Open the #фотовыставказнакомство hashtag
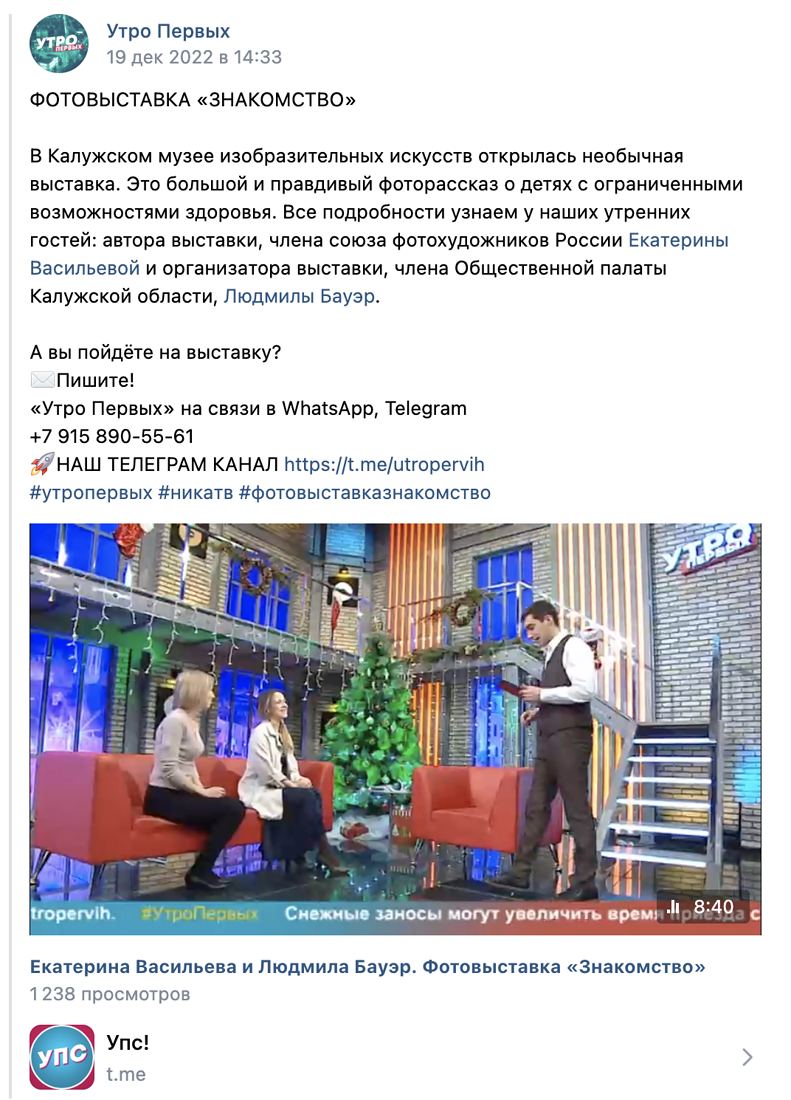Screen dimensions: 791x1100 (x=364, y=492)
